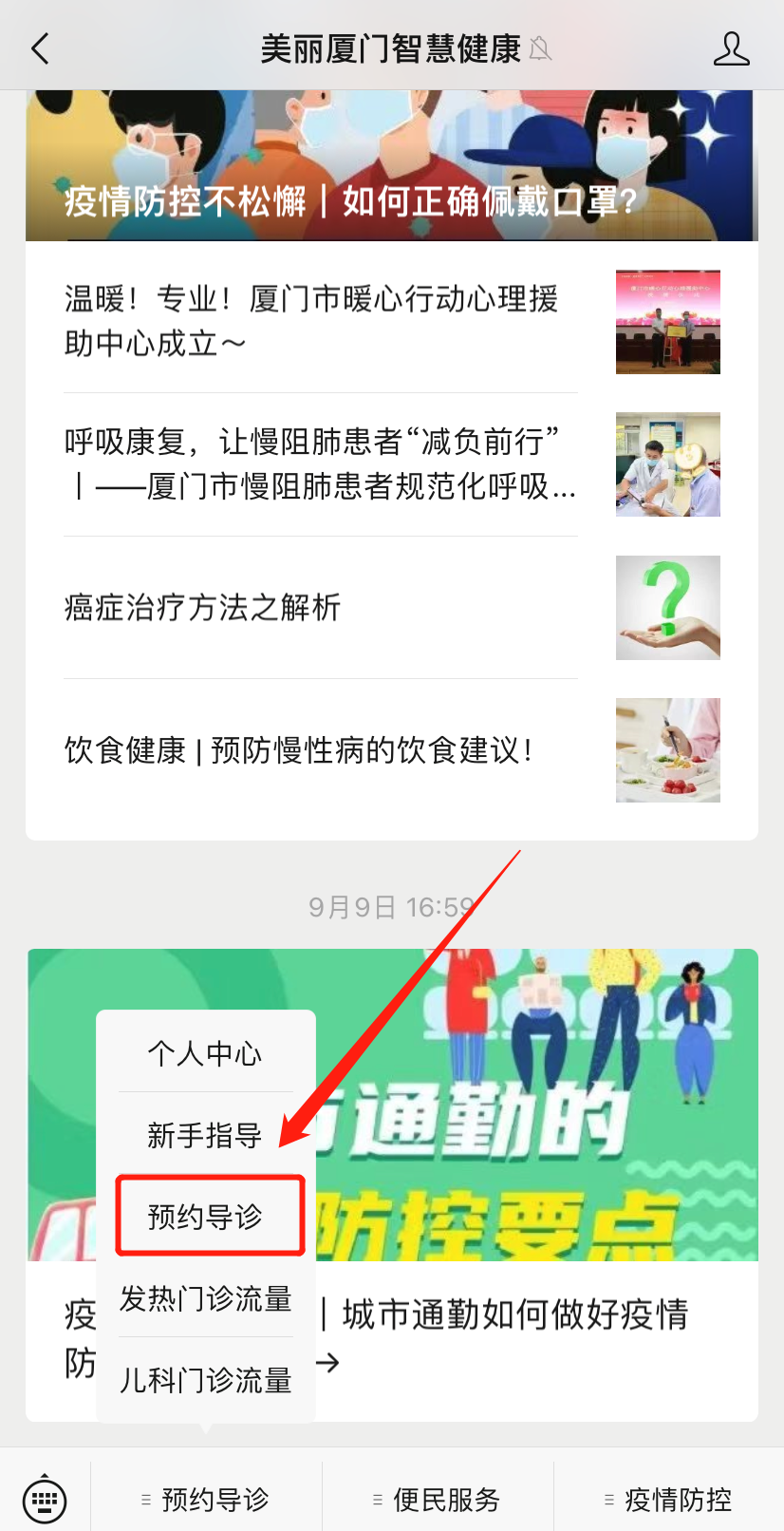Switch to keyboard input mode
Viewport: 784px width, 1531px height.
coord(45,1500)
